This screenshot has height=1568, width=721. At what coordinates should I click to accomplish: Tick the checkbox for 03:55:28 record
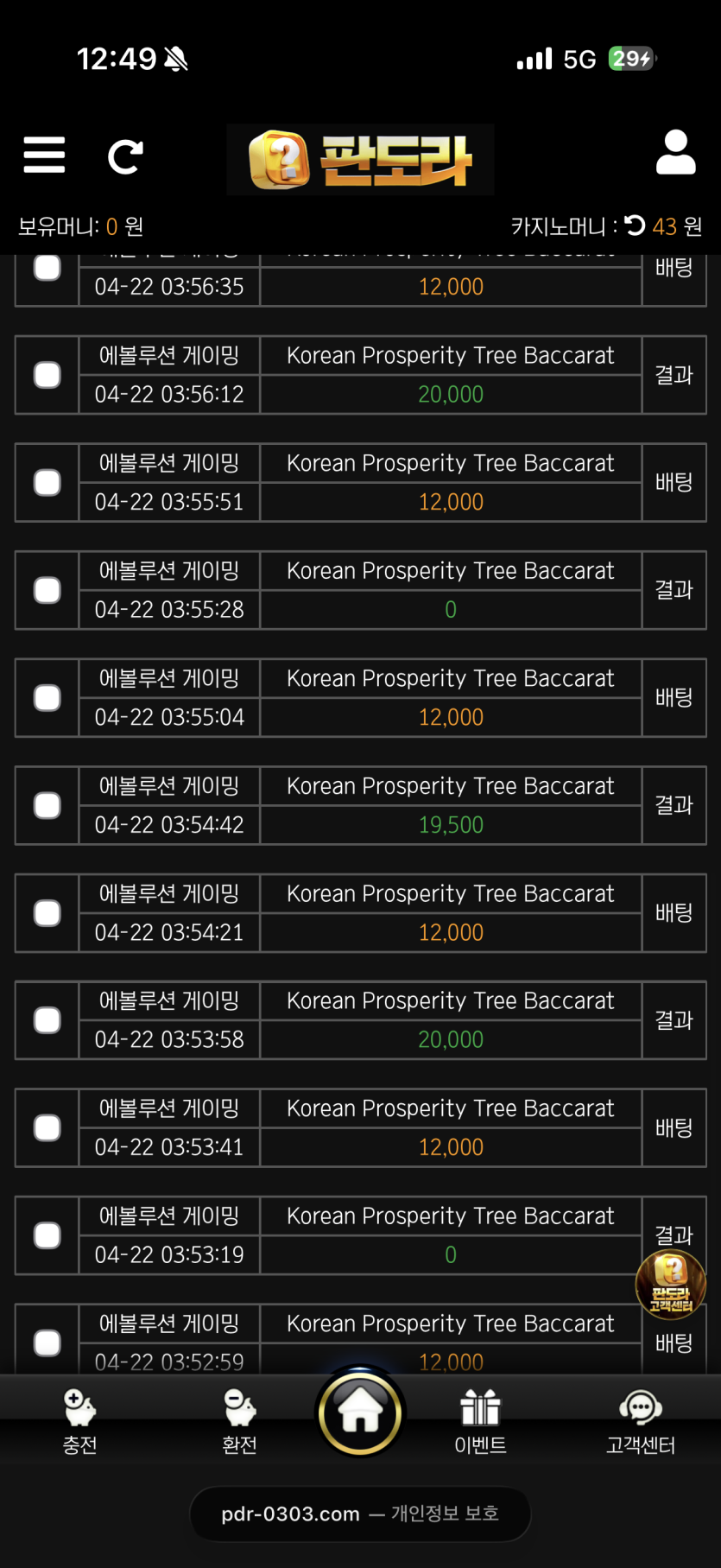pyautogui.click(x=47, y=590)
